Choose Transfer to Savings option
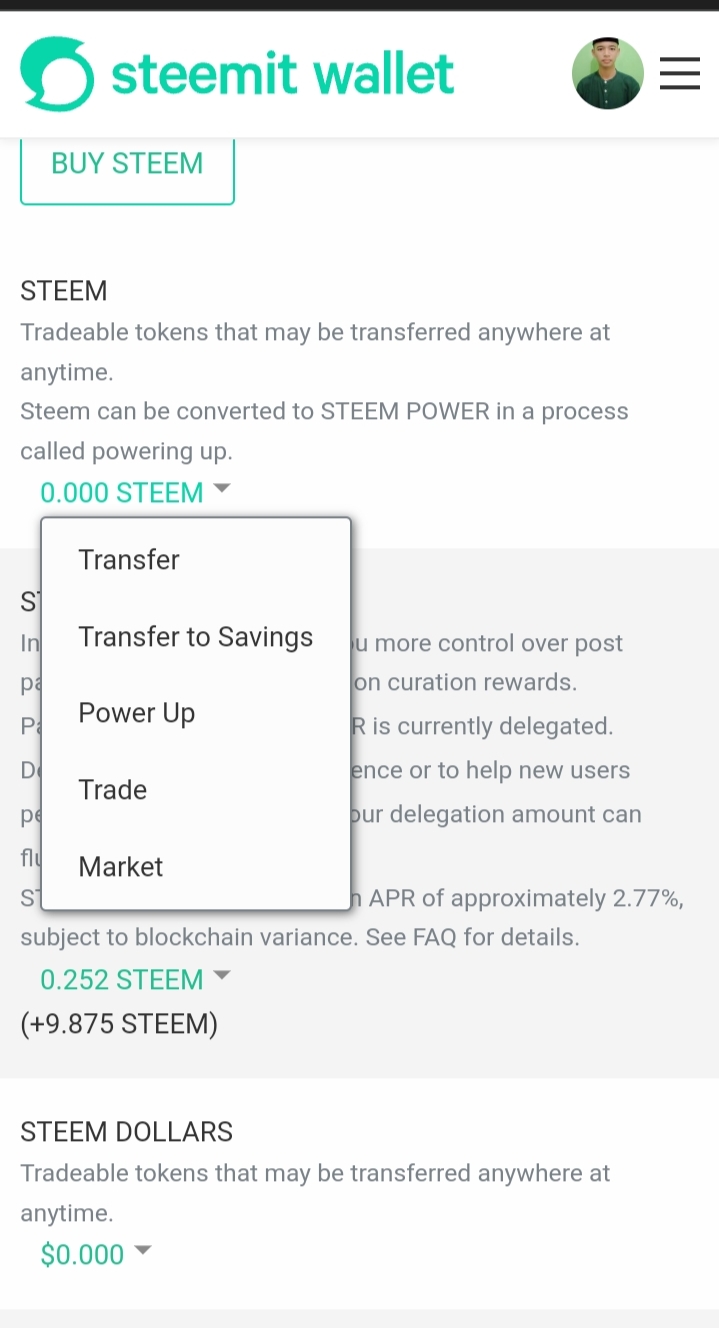The image size is (719, 1328). 196,637
